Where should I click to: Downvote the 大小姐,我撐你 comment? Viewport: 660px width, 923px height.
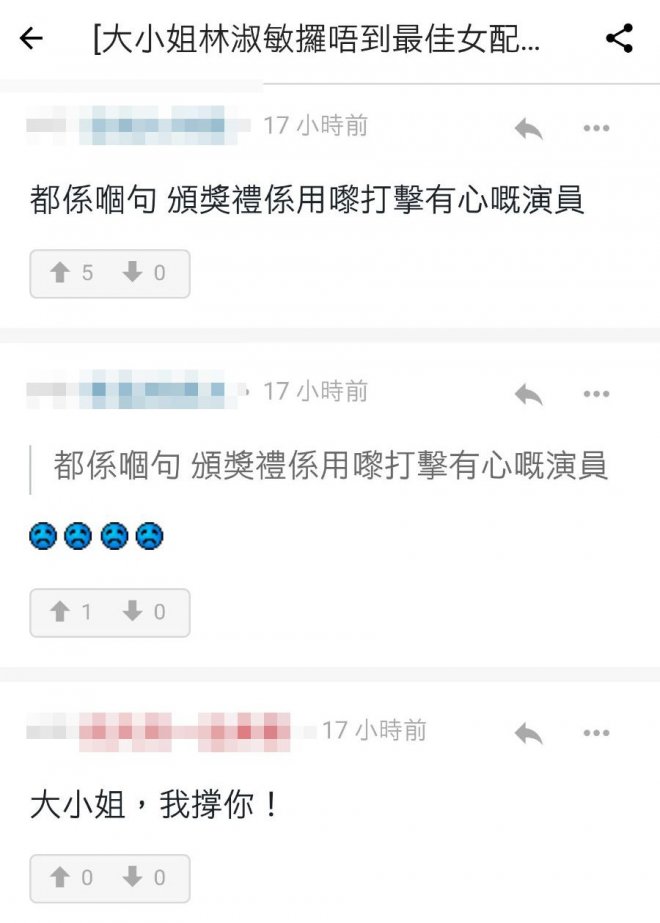click(x=132, y=878)
